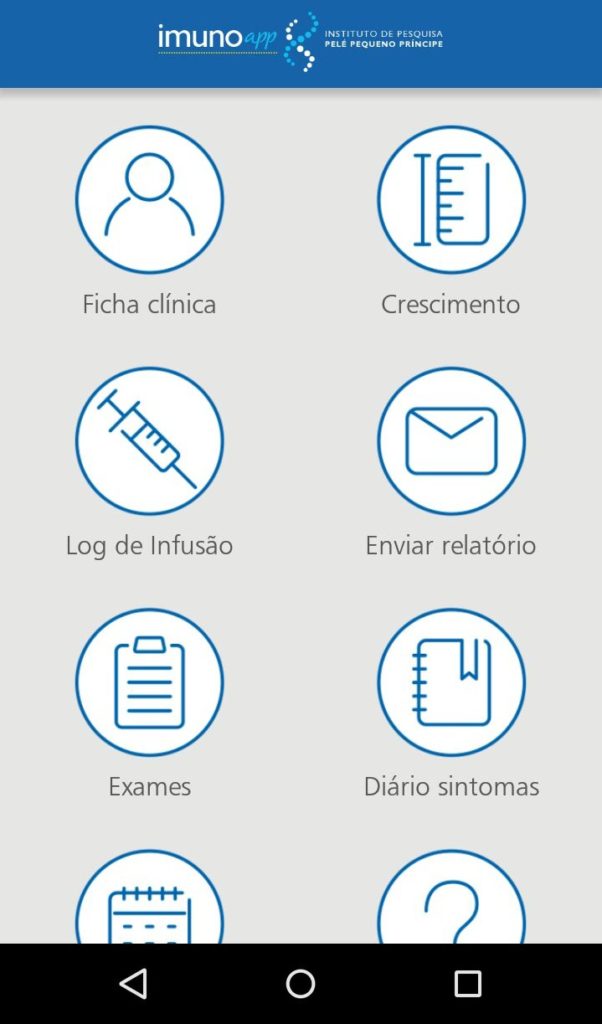The width and height of the screenshot is (602, 1024).
Task: Open the Crescimento growth section
Action: pyautogui.click(x=451, y=200)
